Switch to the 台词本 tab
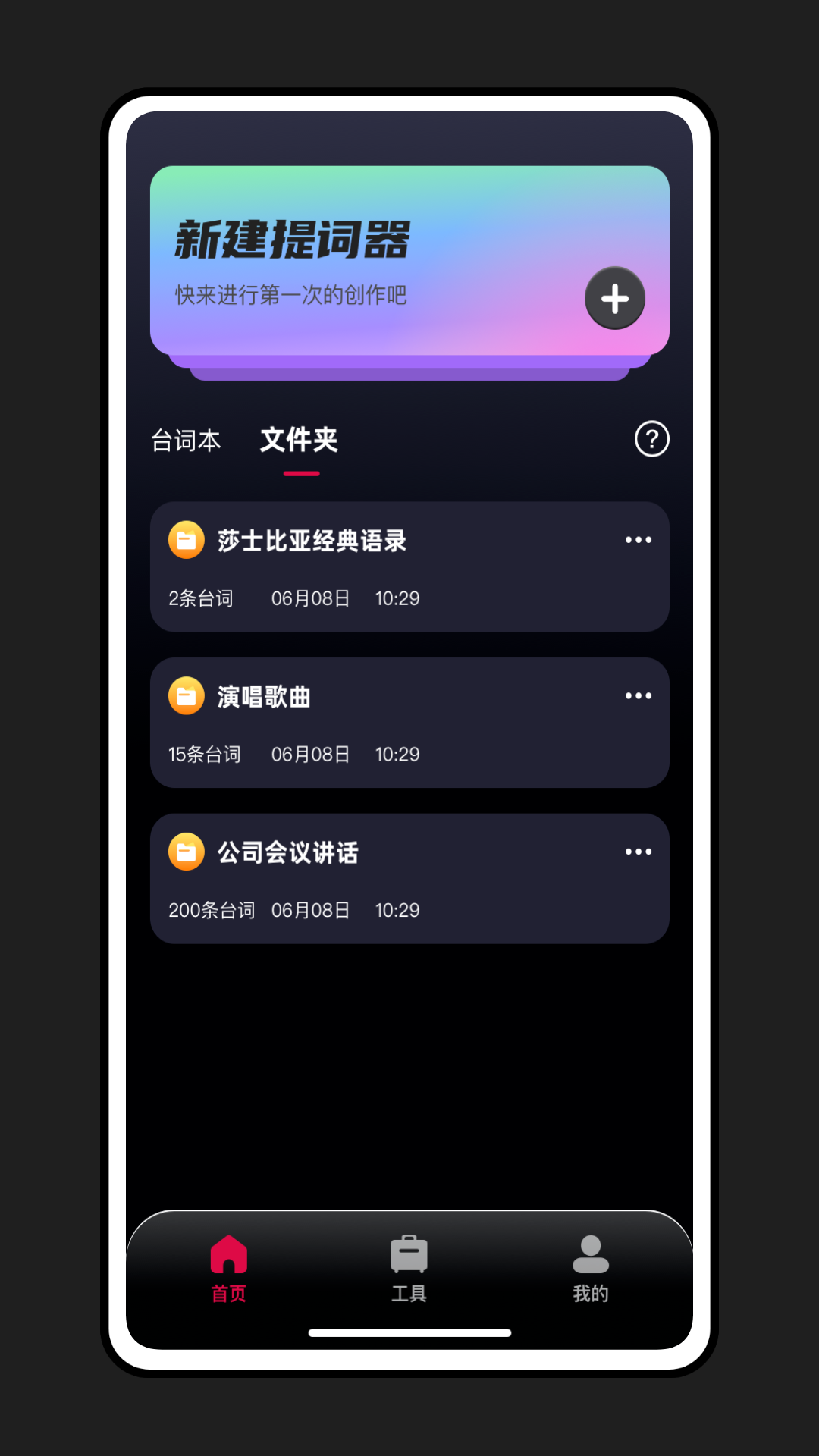The image size is (819, 1456). tap(186, 440)
